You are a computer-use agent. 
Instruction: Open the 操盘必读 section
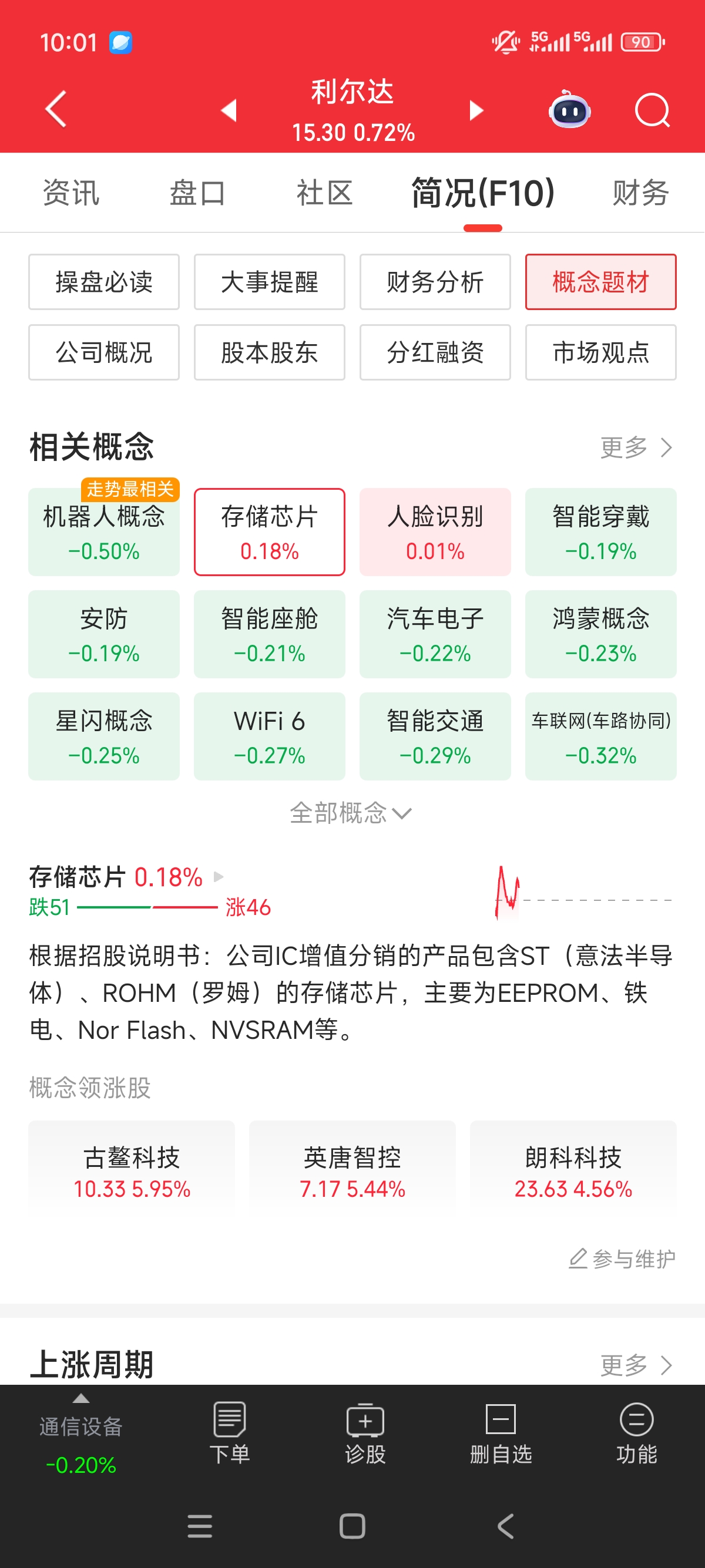pos(104,282)
